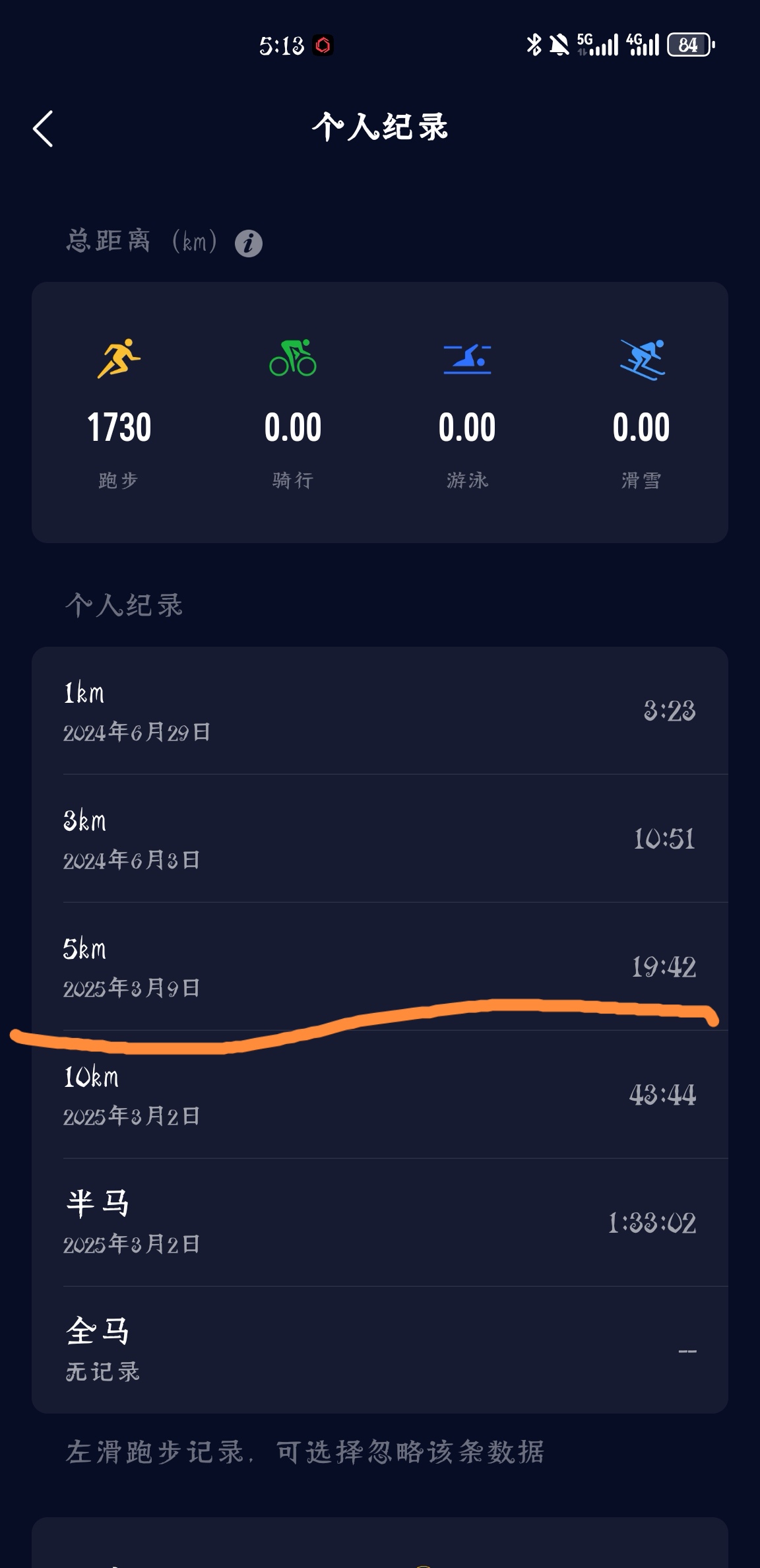View the 半马 record 1:33:02

point(380,1223)
